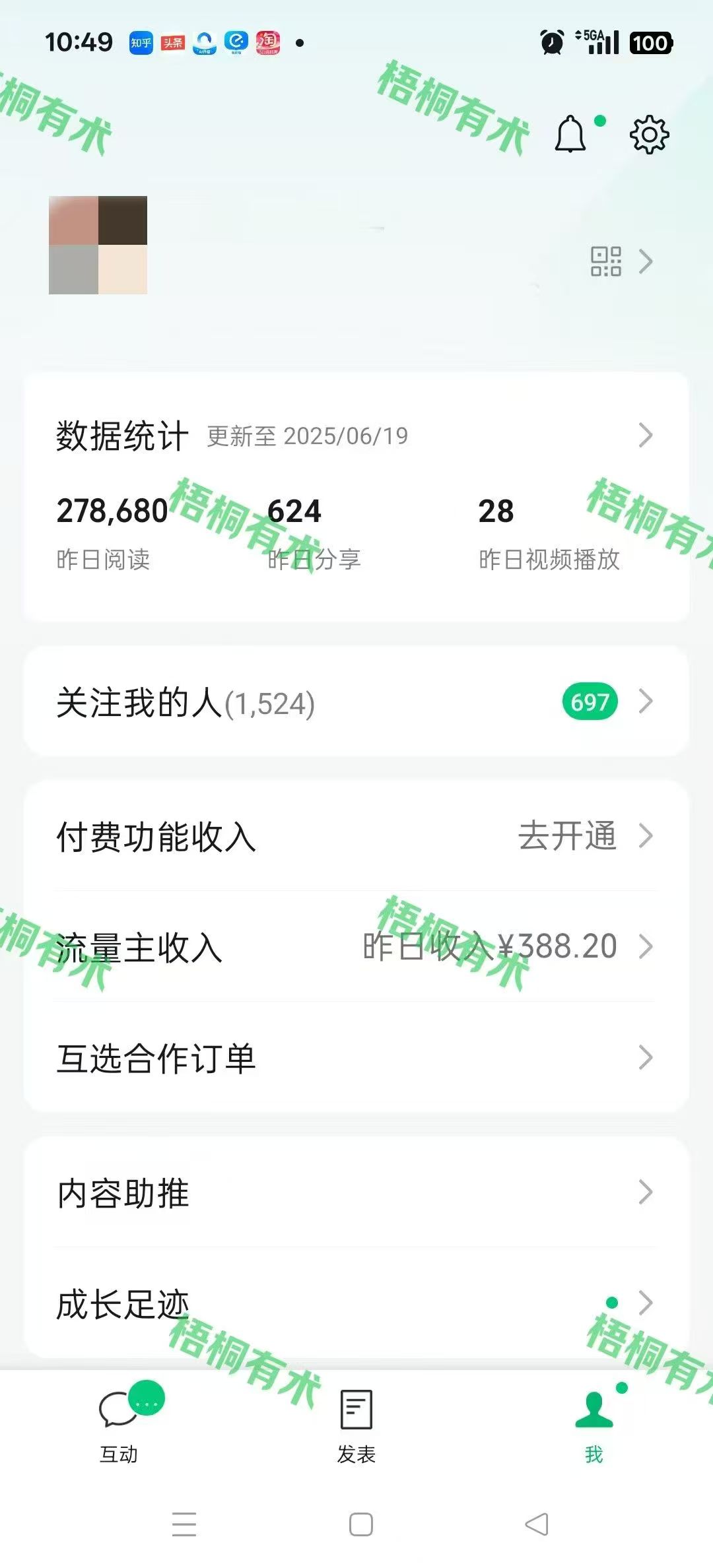Open the settings gear
713x1568 pixels.
(649, 135)
